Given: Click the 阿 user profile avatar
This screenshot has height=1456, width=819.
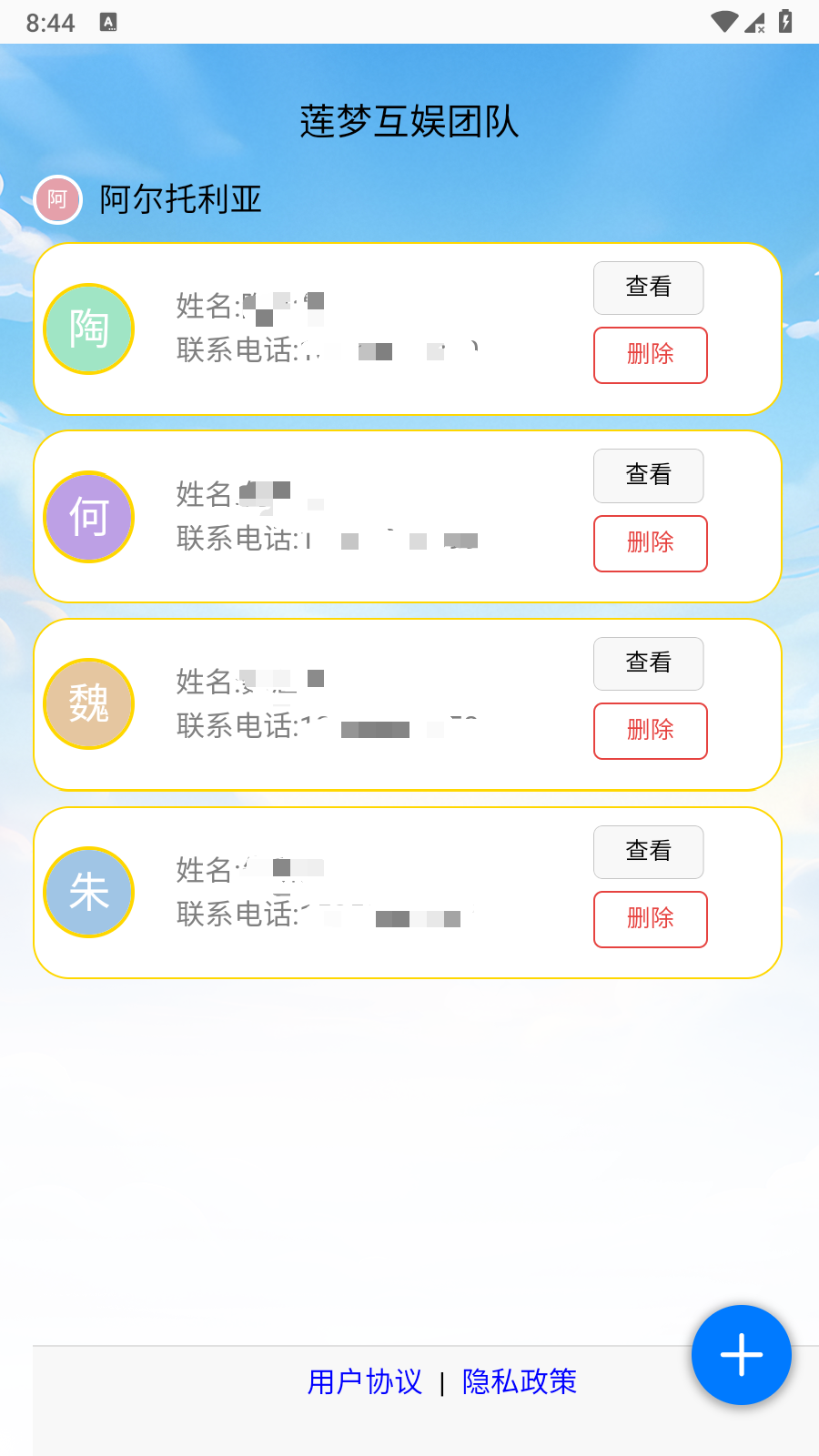Looking at the screenshot, I should click(x=57, y=198).
